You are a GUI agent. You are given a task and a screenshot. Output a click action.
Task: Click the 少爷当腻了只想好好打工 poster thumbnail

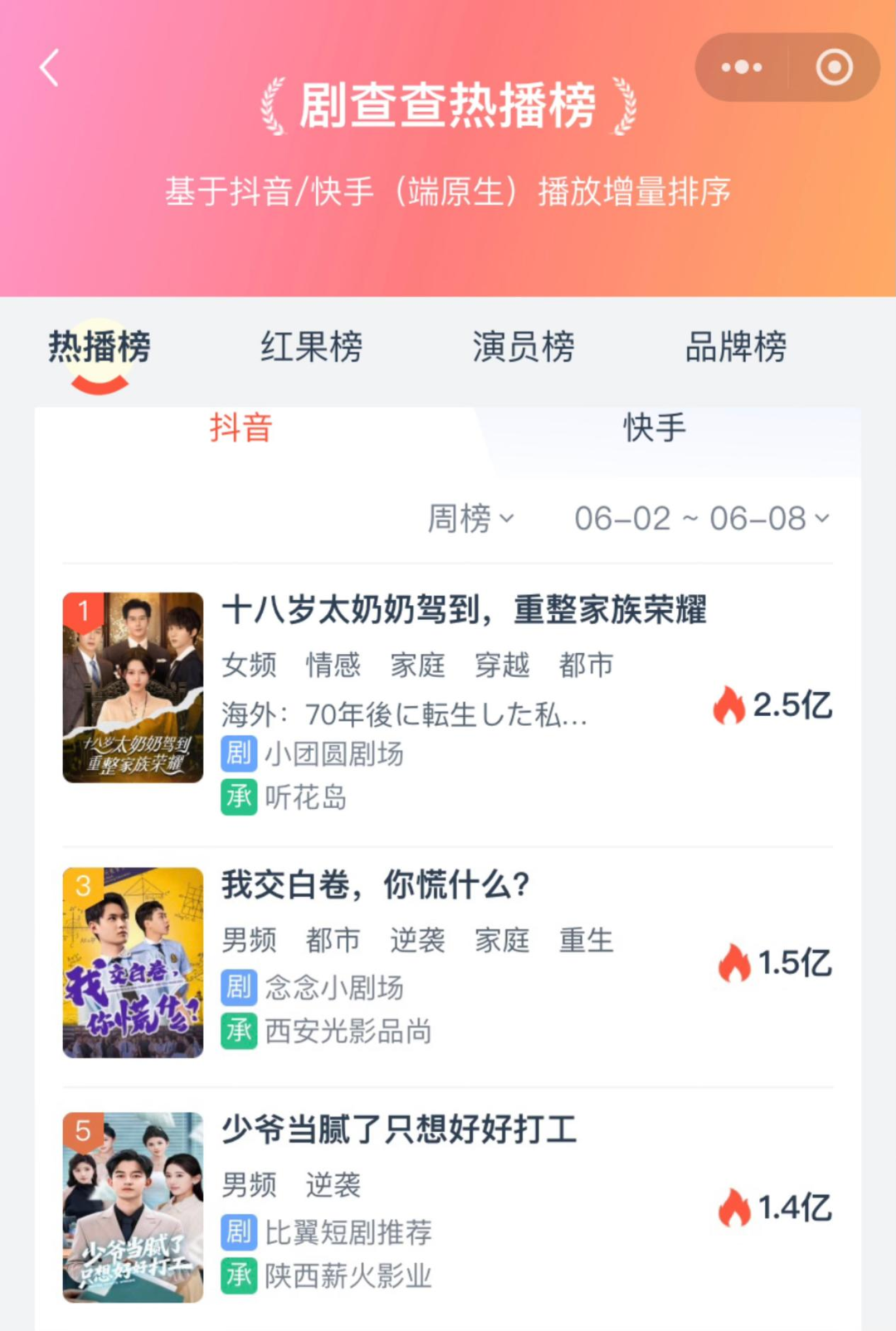[x=133, y=1205]
